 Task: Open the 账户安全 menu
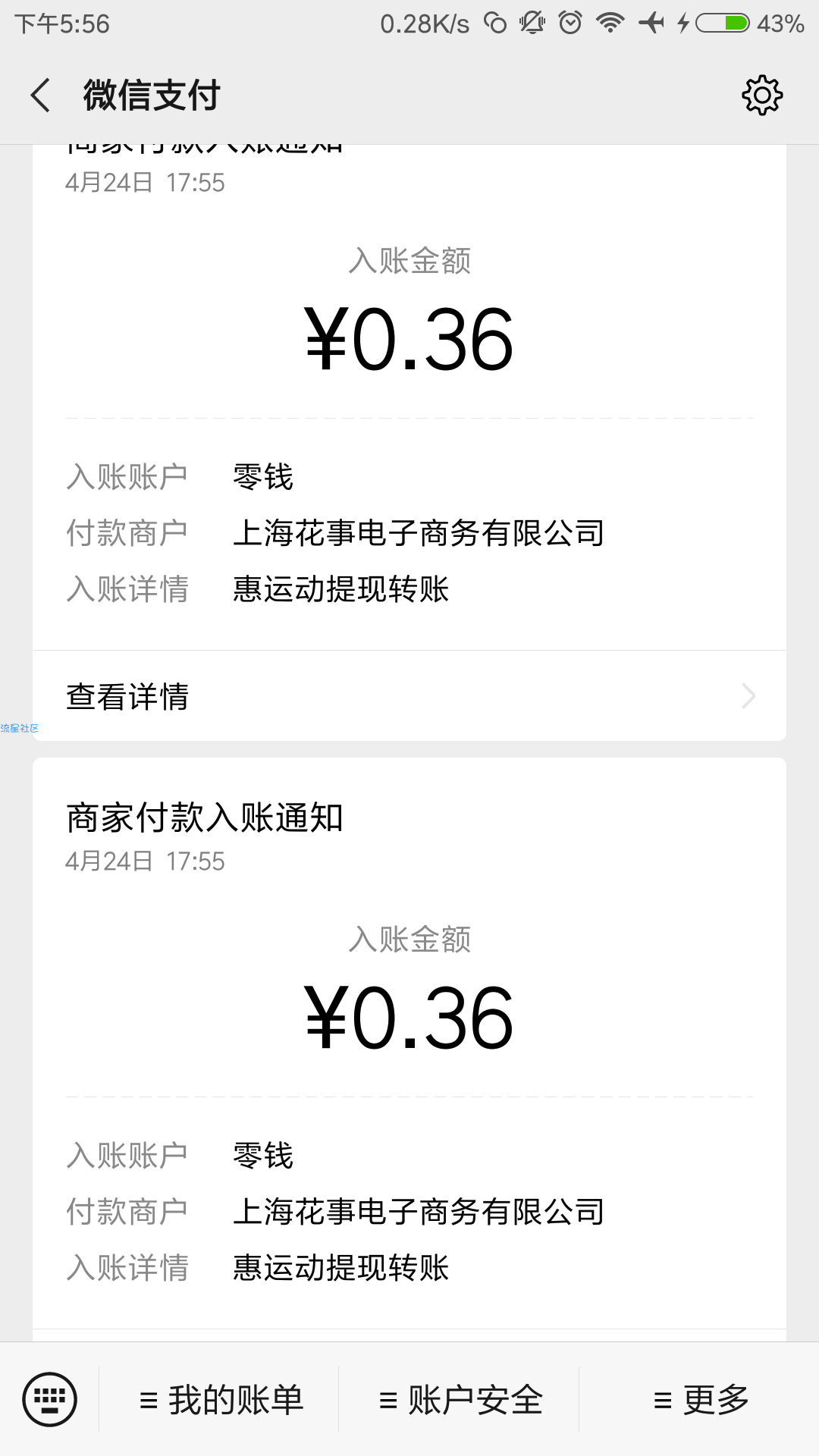(x=460, y=1400)
